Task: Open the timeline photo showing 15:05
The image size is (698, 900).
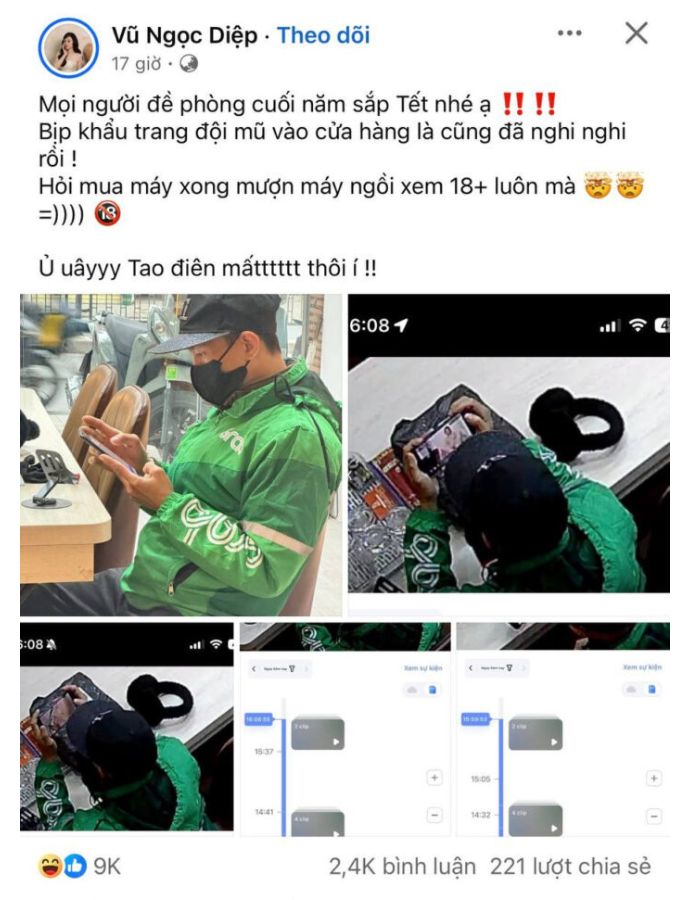Action: [x=563, y=730]
